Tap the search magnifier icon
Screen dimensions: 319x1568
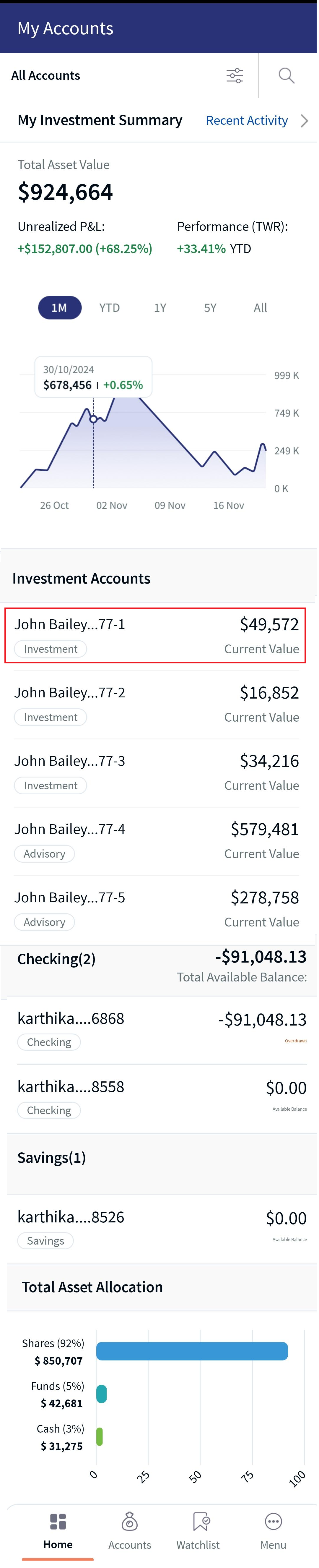[x=286, y=75]
